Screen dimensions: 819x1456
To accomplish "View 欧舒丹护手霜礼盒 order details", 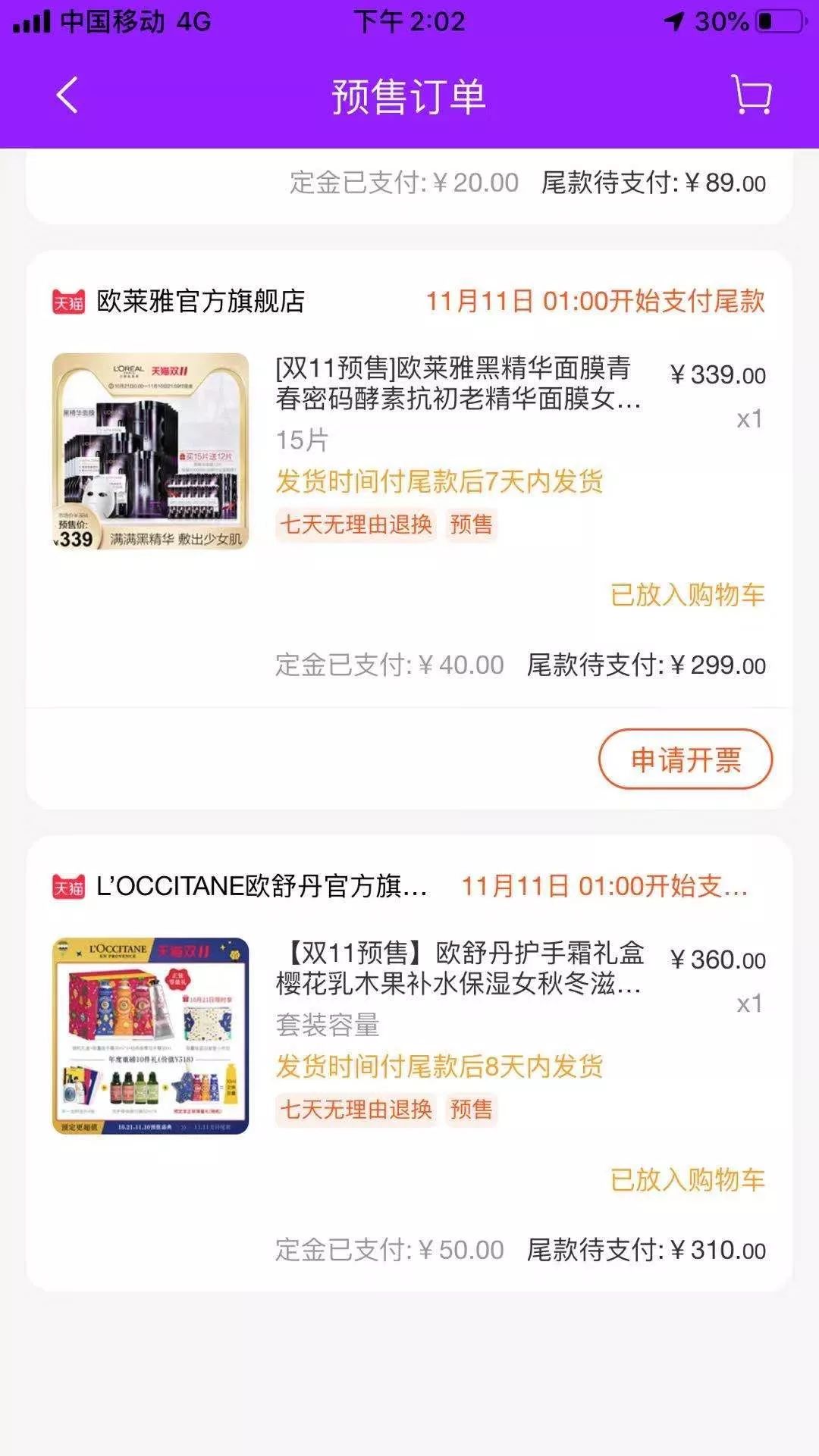I will pyautogui.click(x=460, y=969).
